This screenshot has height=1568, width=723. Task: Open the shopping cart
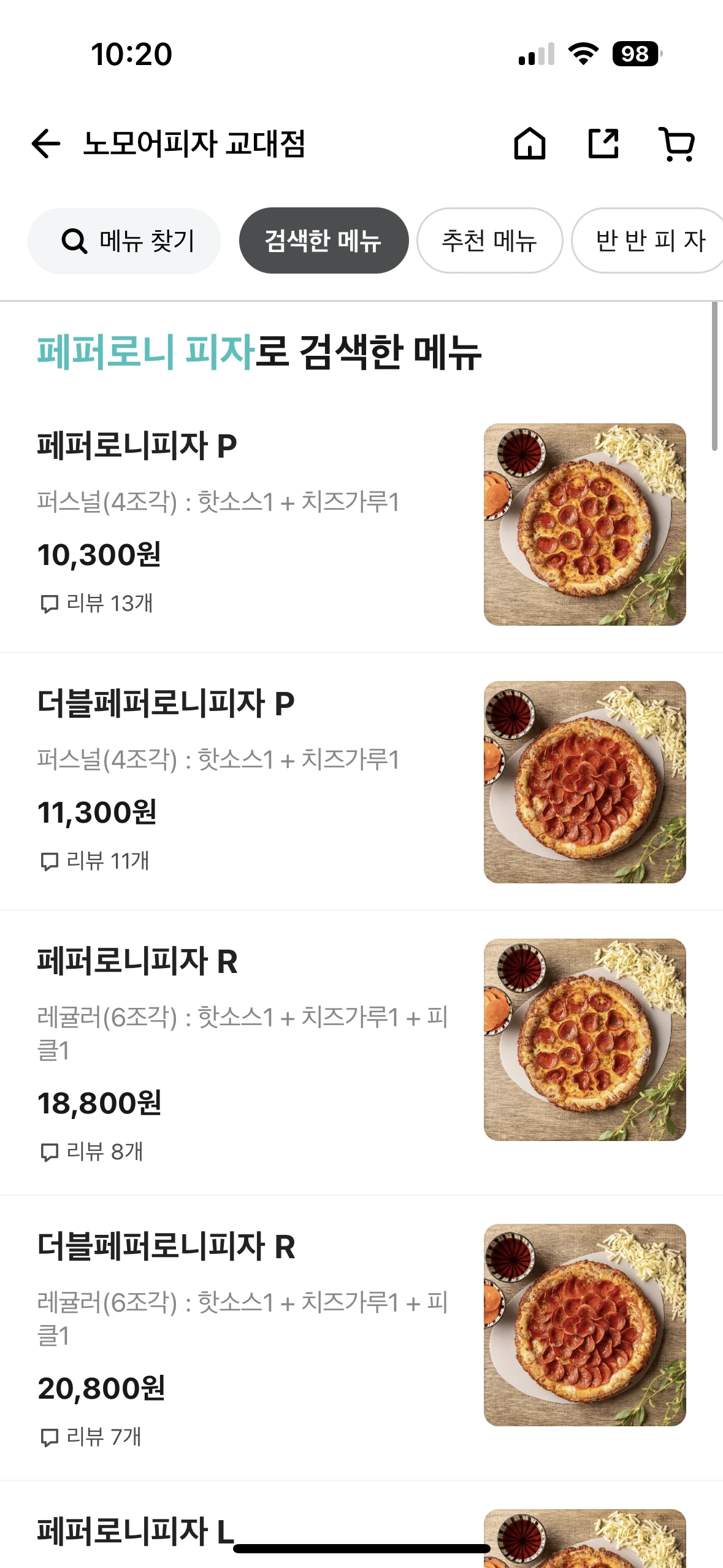click(x=676, y=144)
